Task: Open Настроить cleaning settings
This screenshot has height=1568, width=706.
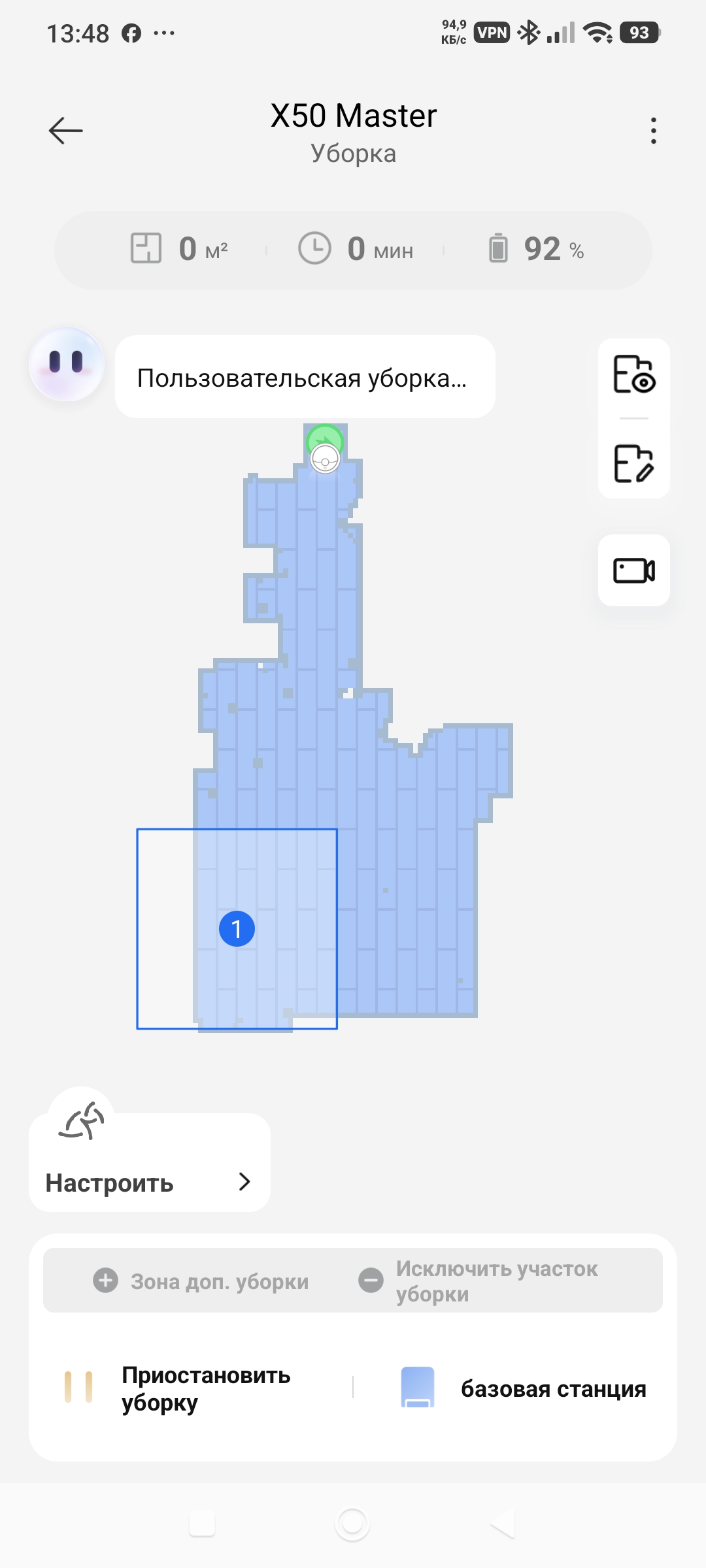Action: [149, 1182]
